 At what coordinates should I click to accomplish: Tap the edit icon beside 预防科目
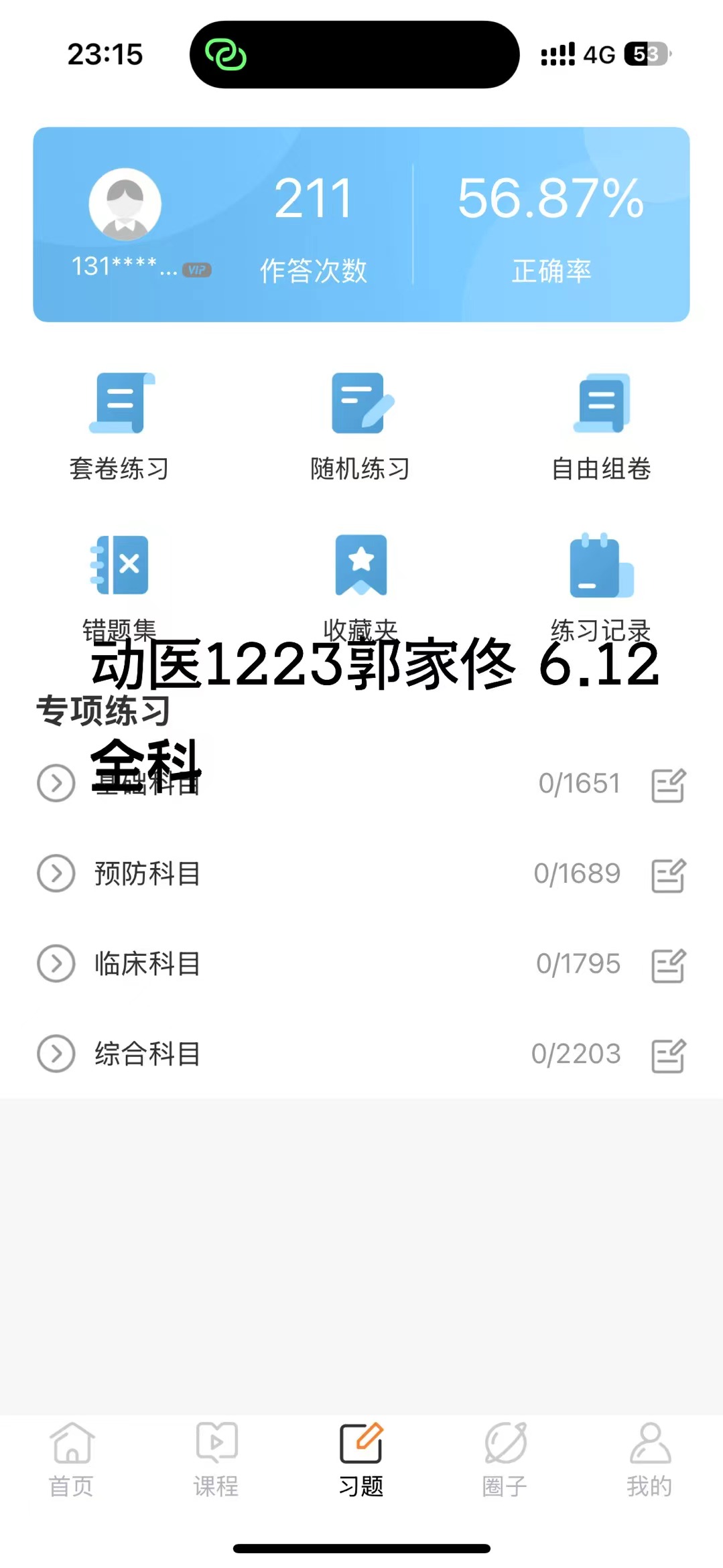tap(669, 875)
